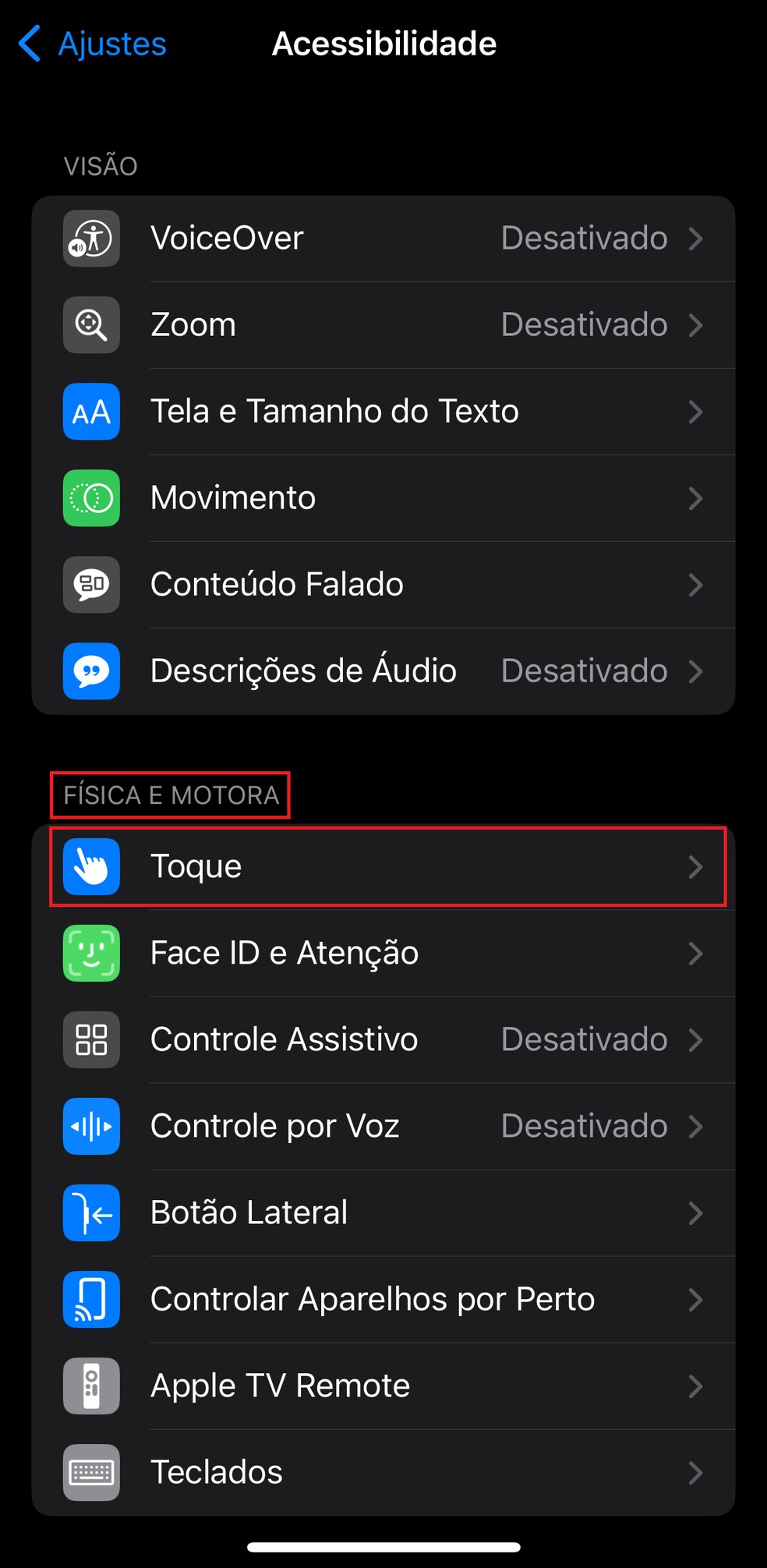Select the Botão Lateral row
Viewport: 767px width, 1568px height.
tap(383, 1213)
